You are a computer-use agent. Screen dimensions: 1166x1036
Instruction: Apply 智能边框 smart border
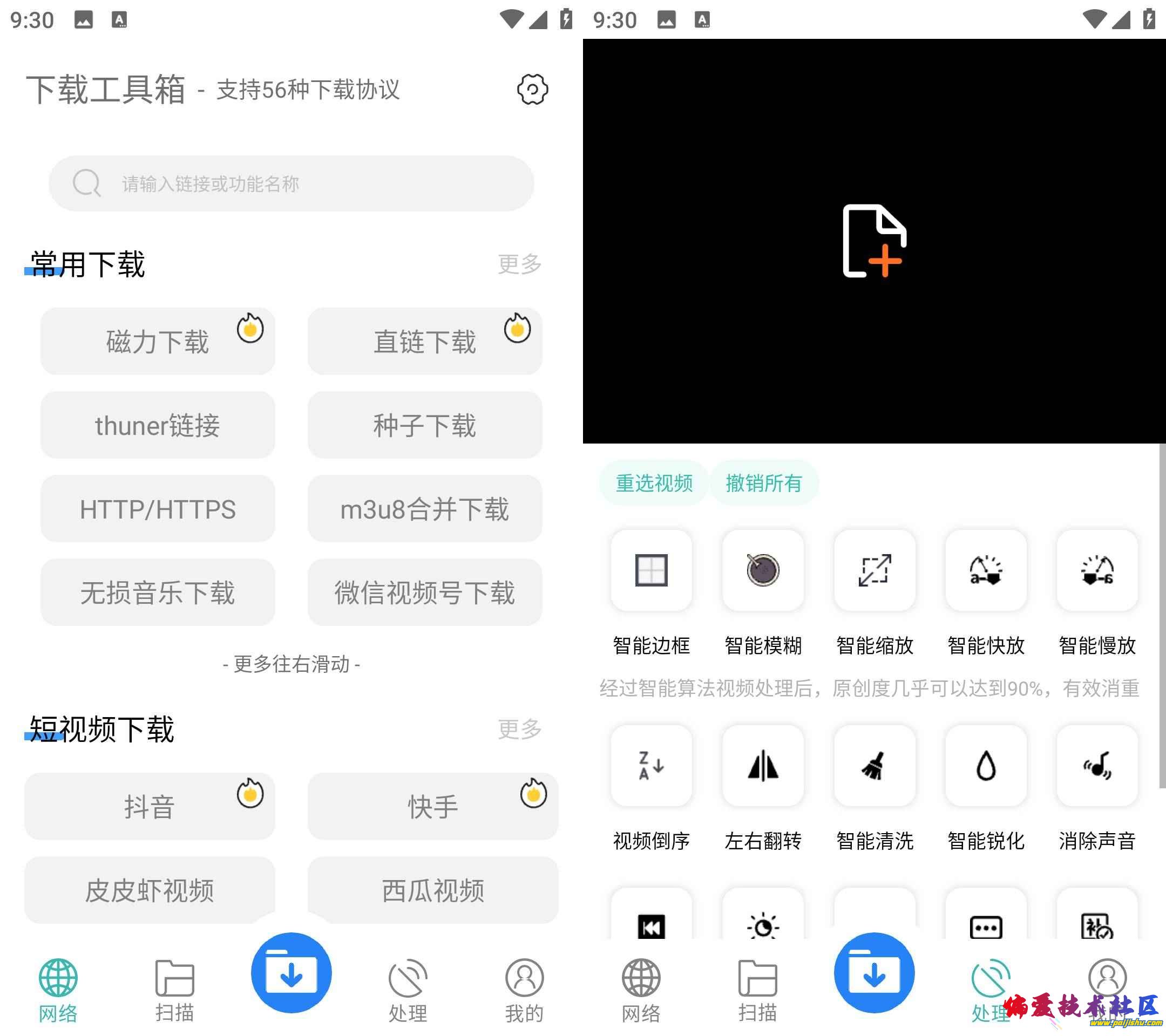652,570
